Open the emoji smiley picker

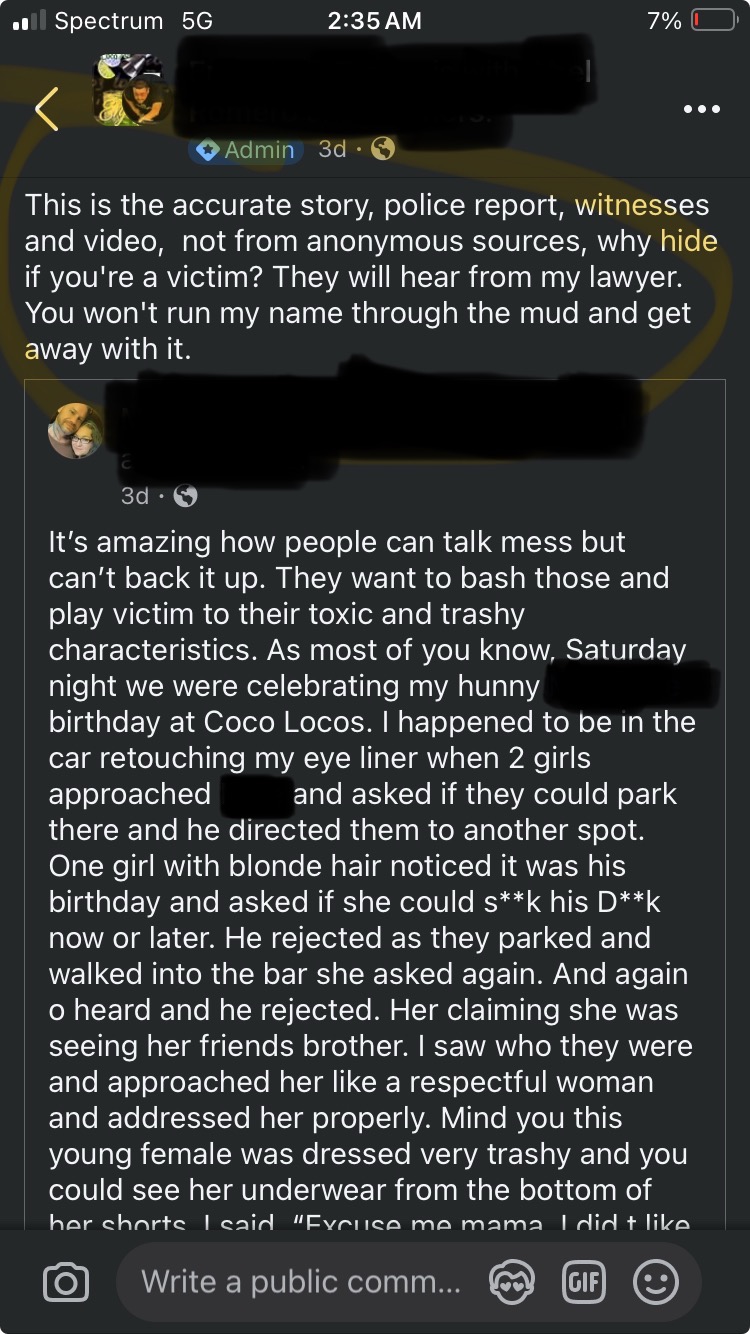click(x=656, y=1282)
